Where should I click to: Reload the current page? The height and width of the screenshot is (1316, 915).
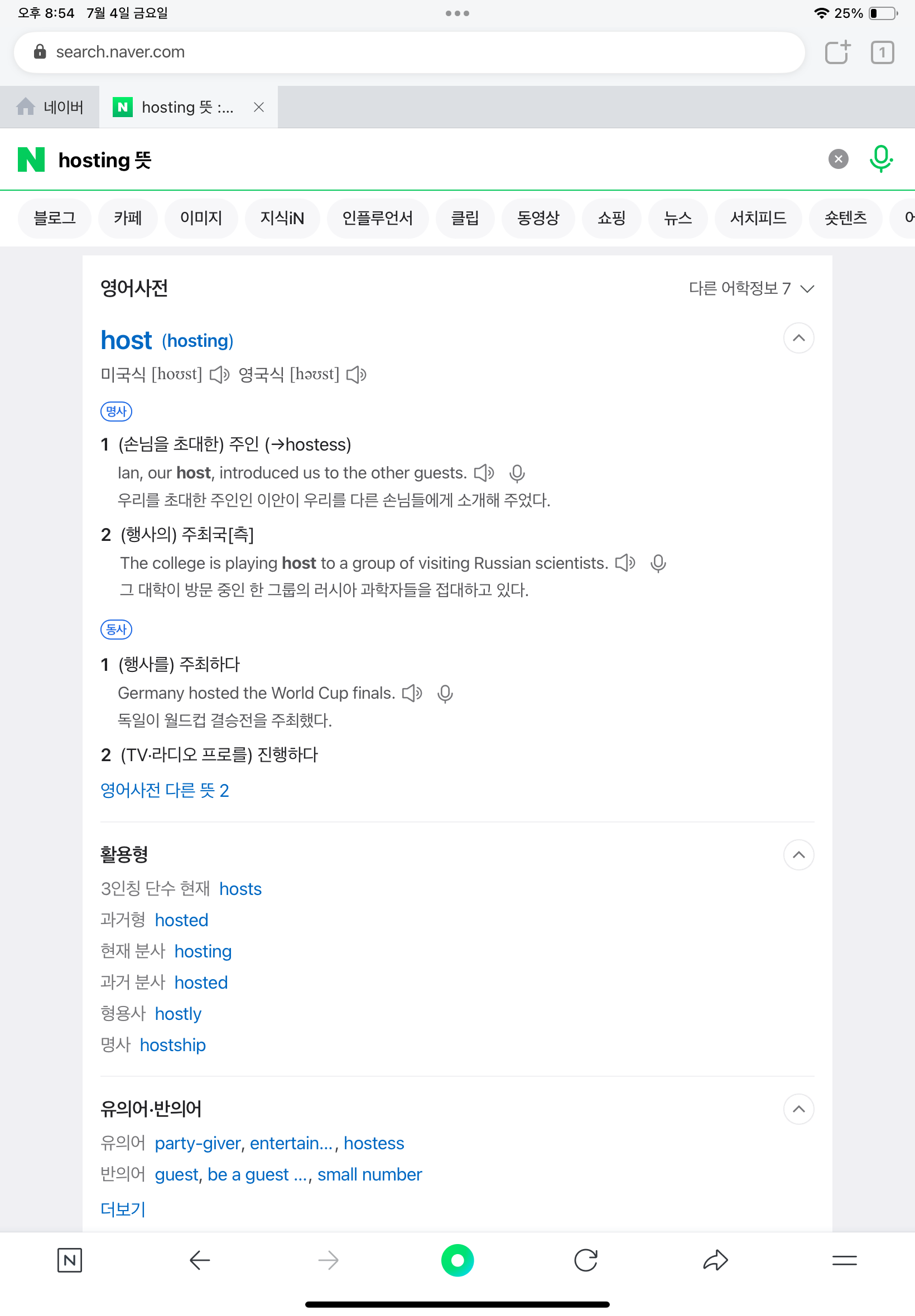[x=585, y=1259]
